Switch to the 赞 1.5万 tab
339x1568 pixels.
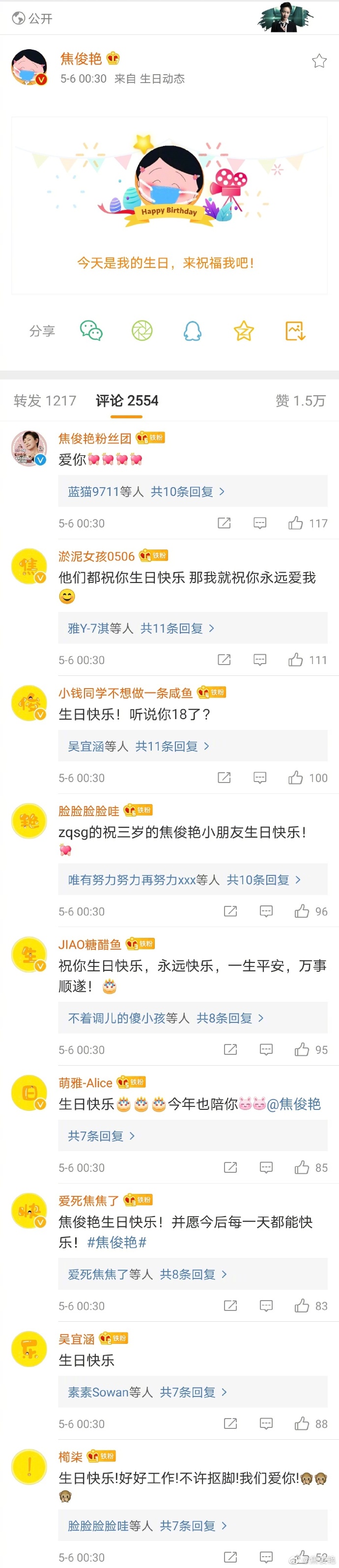[300, 401]
